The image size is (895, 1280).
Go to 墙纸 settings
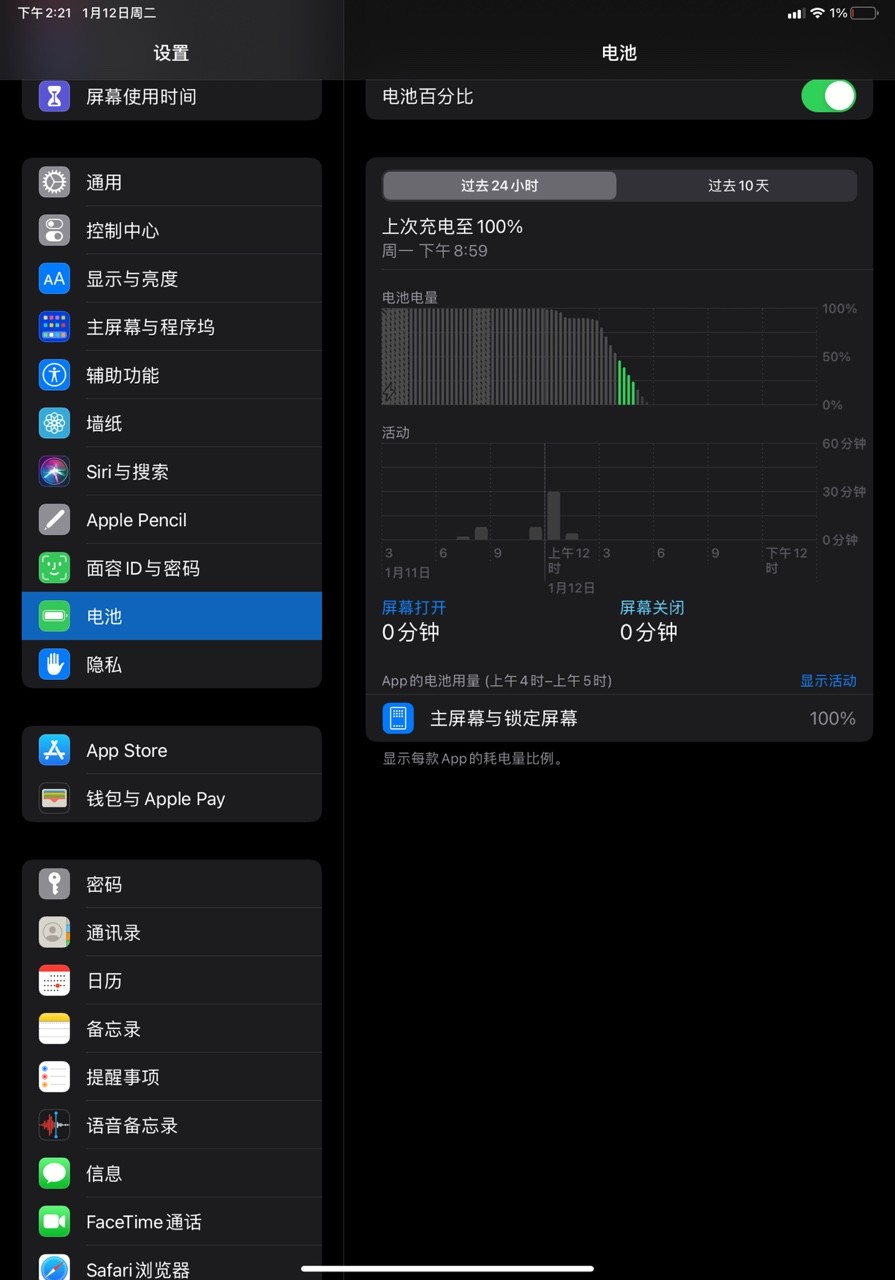(171, 424)
